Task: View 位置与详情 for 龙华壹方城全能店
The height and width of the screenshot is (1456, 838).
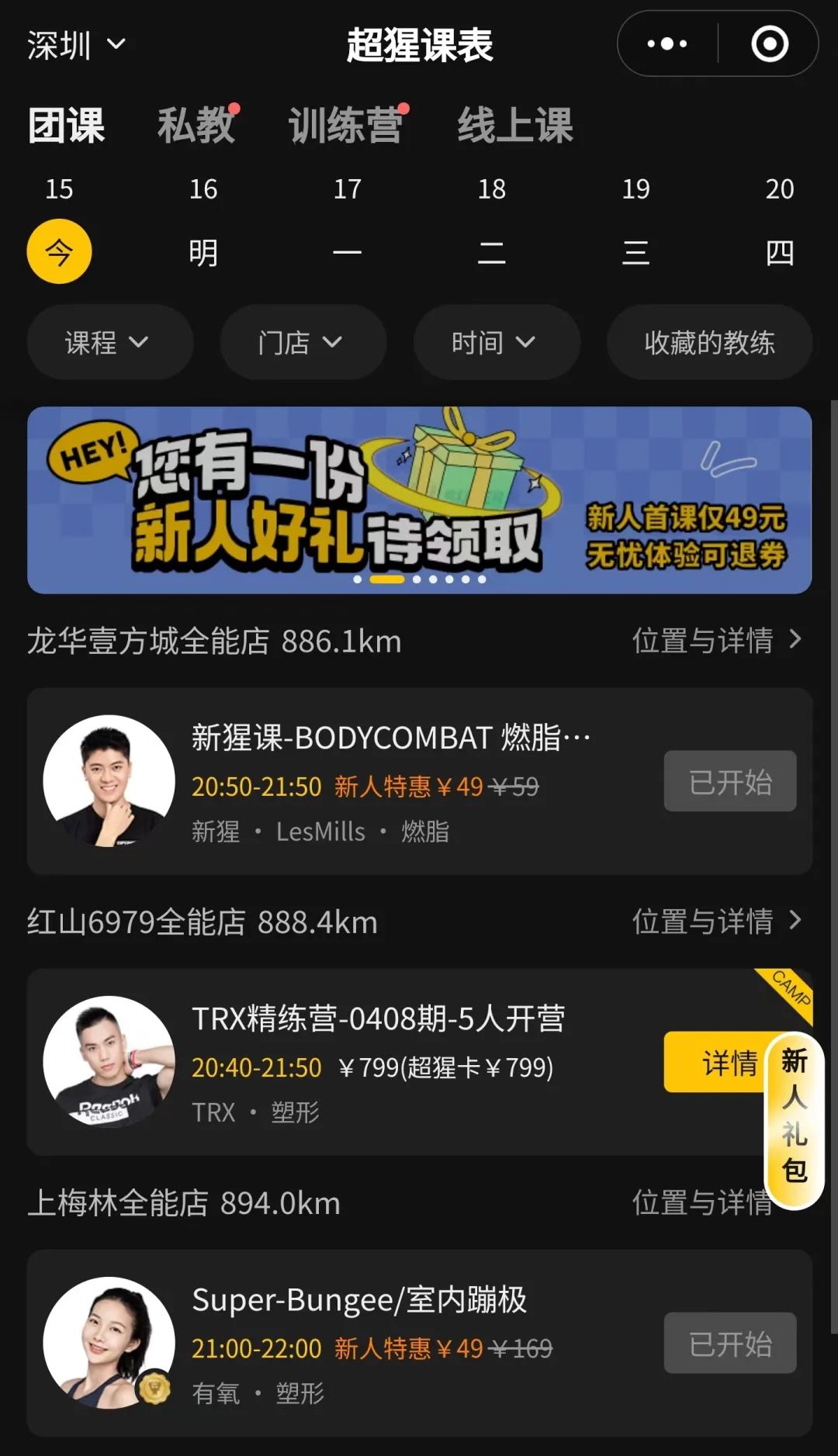Action: (x=716, y=641)
